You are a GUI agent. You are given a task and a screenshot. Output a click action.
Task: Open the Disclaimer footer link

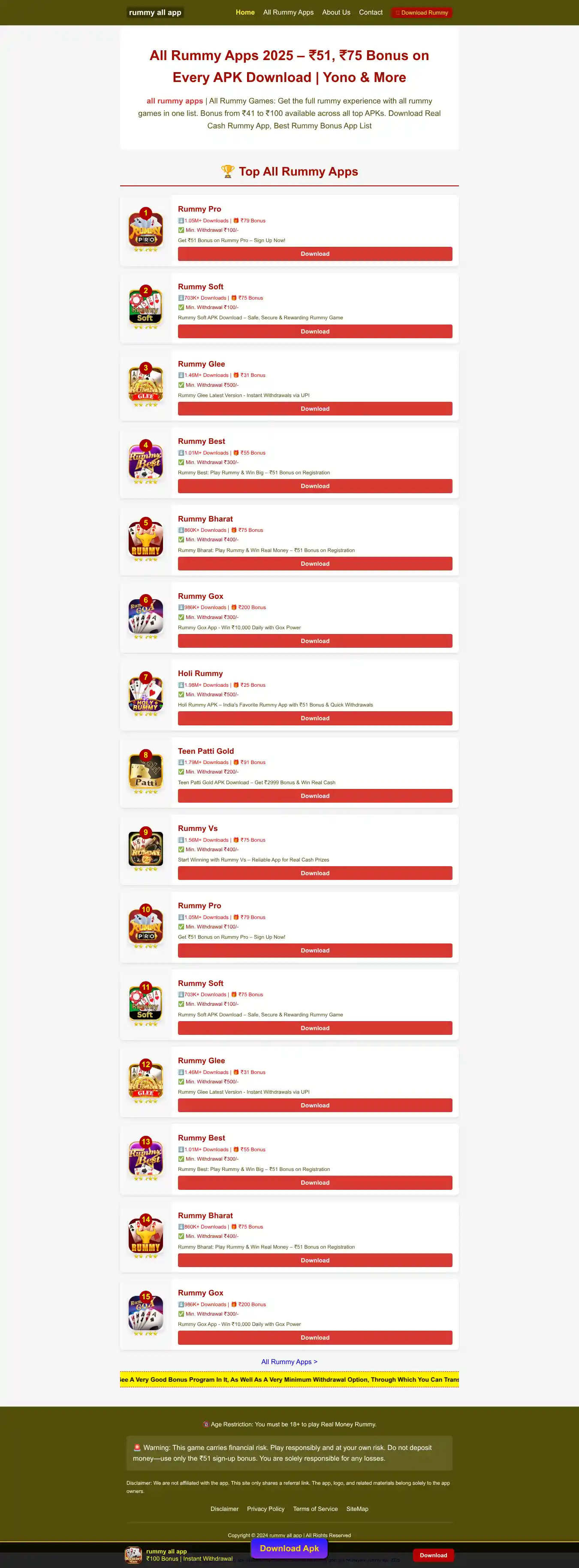click(224, 1509)
